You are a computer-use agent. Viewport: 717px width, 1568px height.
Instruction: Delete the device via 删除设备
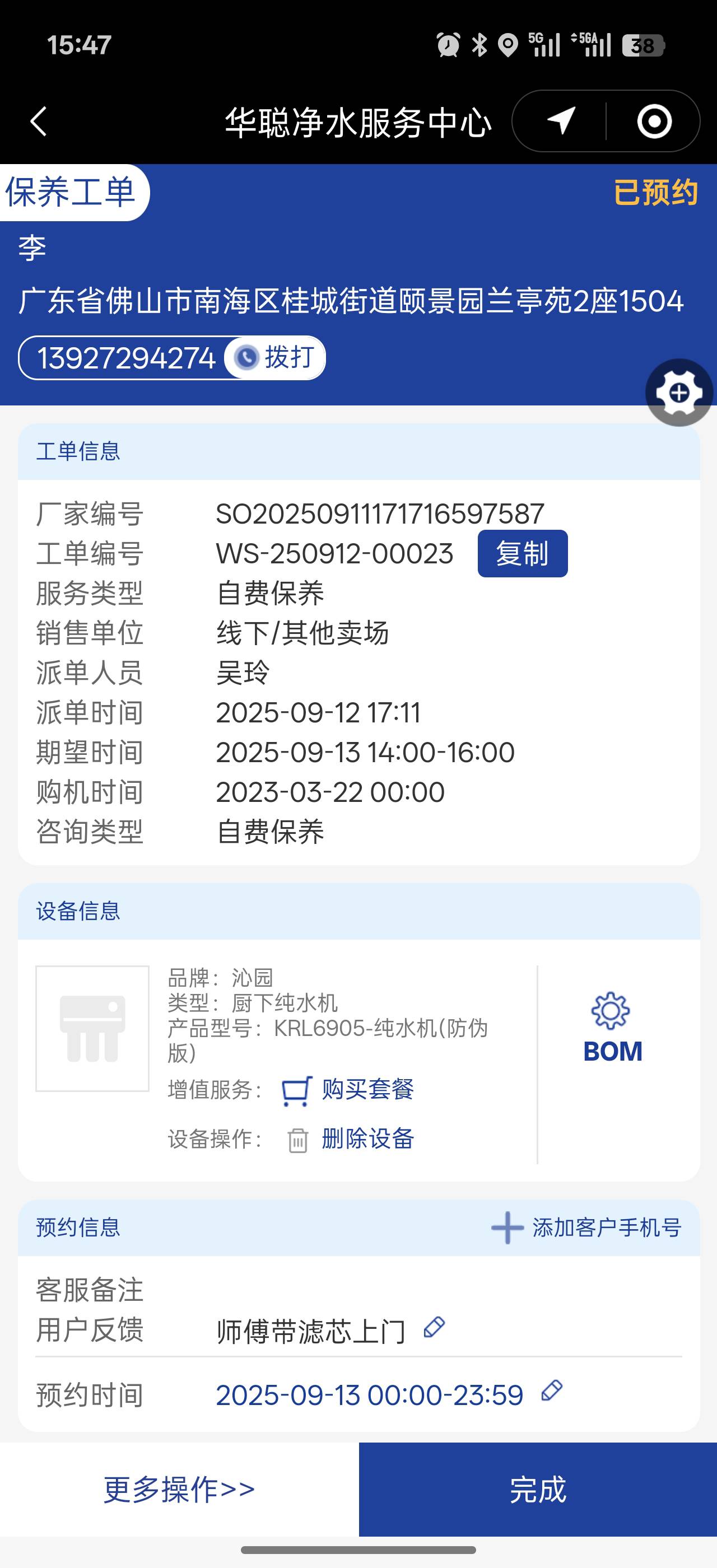pos(351,1139)
